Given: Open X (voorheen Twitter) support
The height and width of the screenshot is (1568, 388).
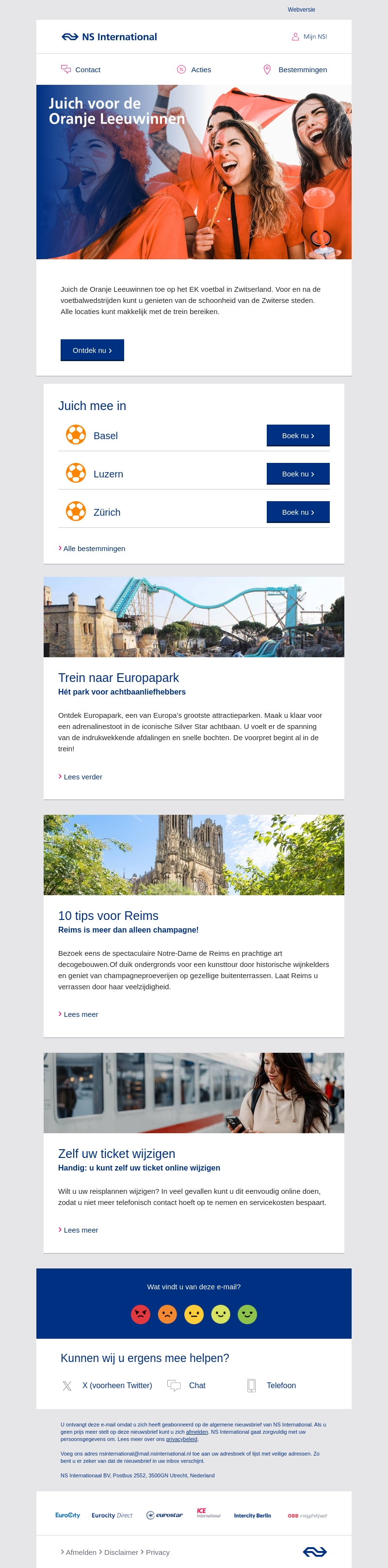Looking at the screenshot, I should click(109, 1386).
